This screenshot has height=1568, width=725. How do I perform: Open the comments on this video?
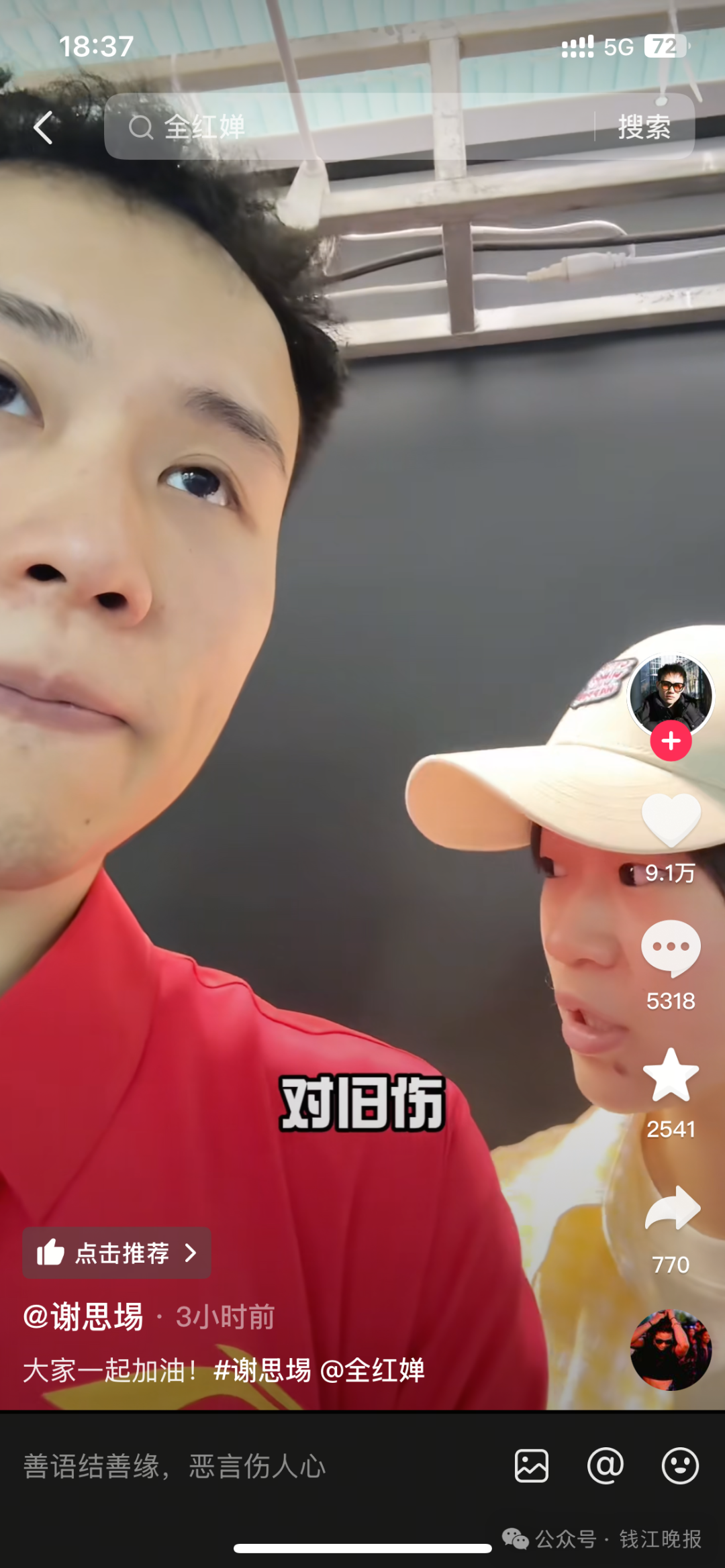coord(671,947)
